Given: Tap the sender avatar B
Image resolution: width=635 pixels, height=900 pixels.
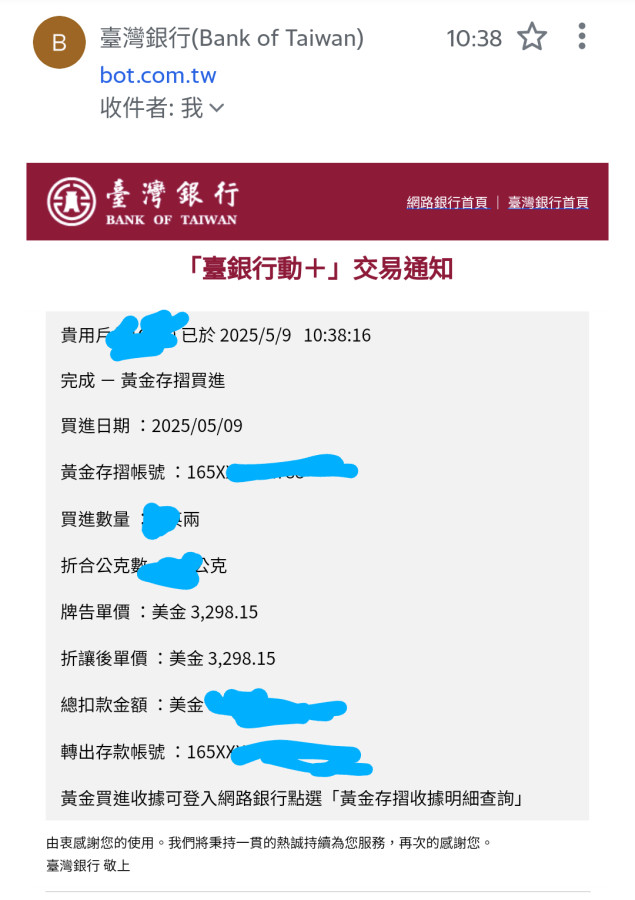Looking at the screenshot, I should (59, 42).
